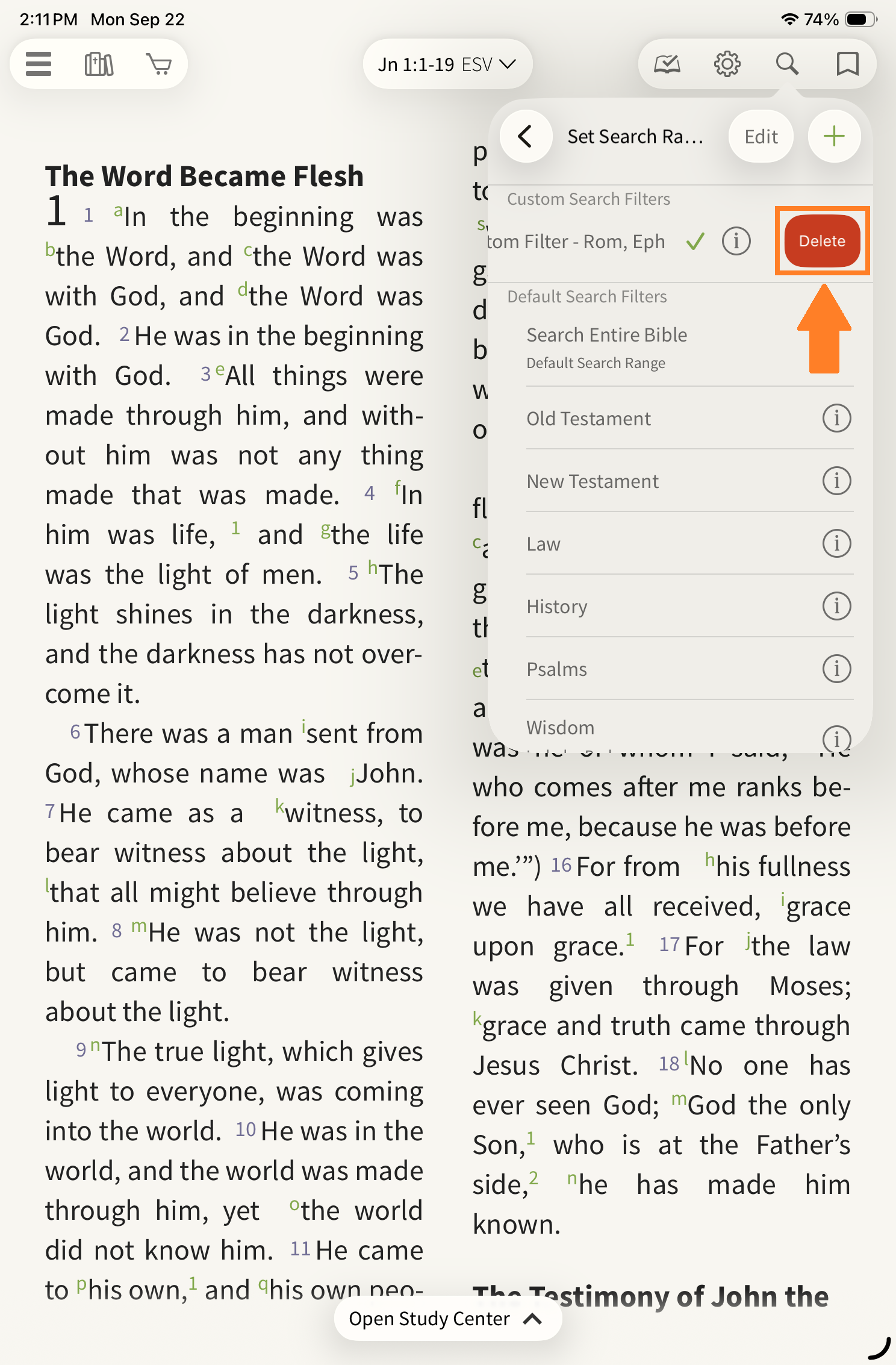Open the store cart icon
This screenshot has height=1365, width=896.
click(159, 64)
